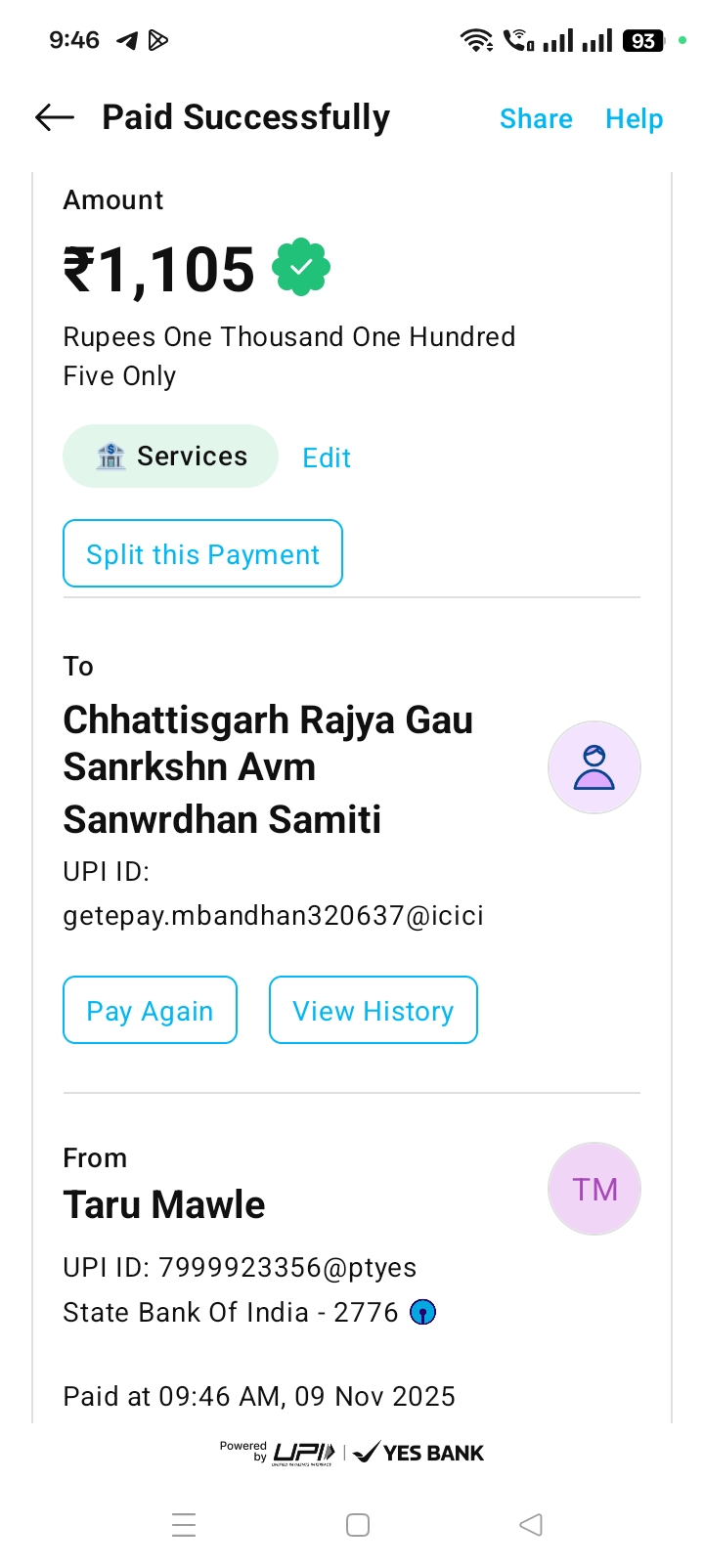Open Help for this transaction

click(634, 119)
